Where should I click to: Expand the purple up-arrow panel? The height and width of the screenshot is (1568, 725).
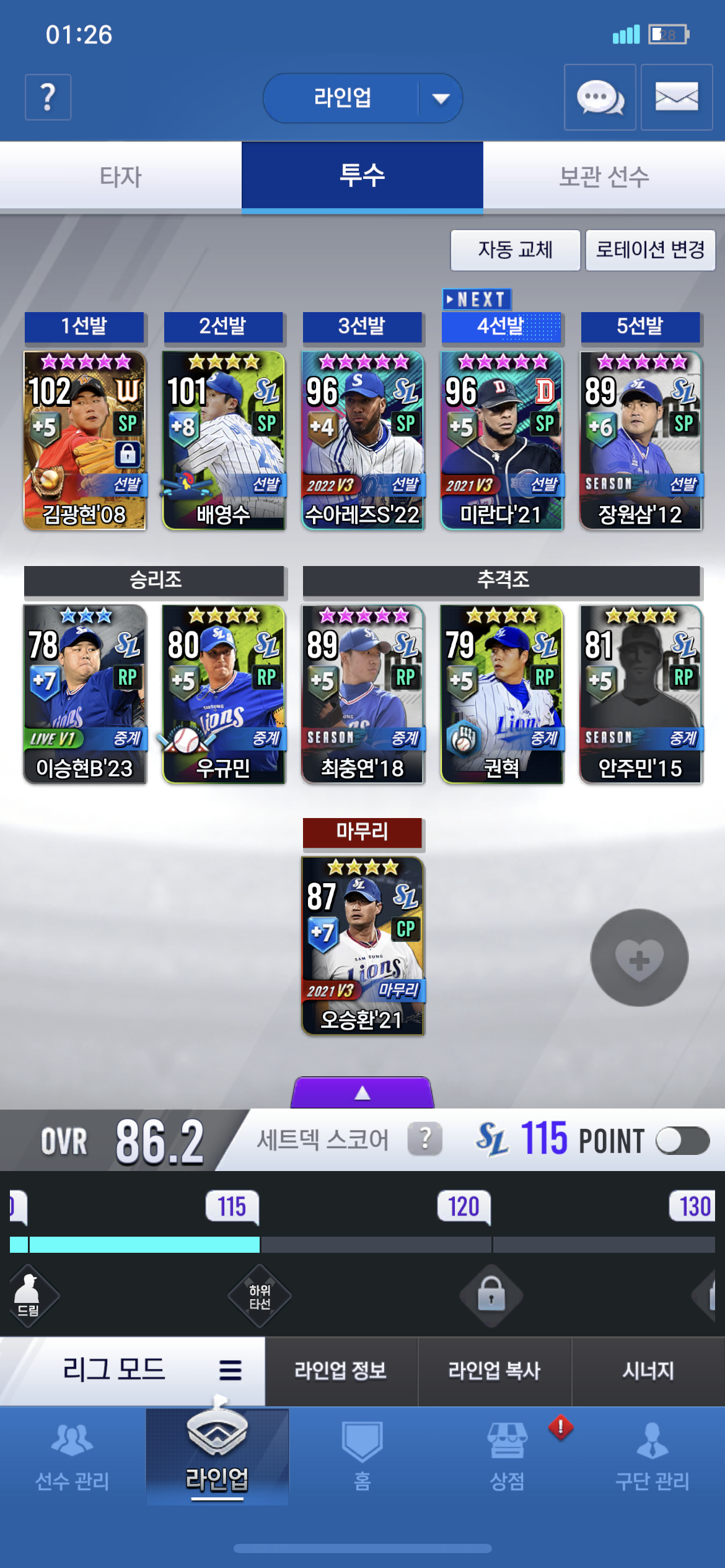click(x=362, y=1092)
